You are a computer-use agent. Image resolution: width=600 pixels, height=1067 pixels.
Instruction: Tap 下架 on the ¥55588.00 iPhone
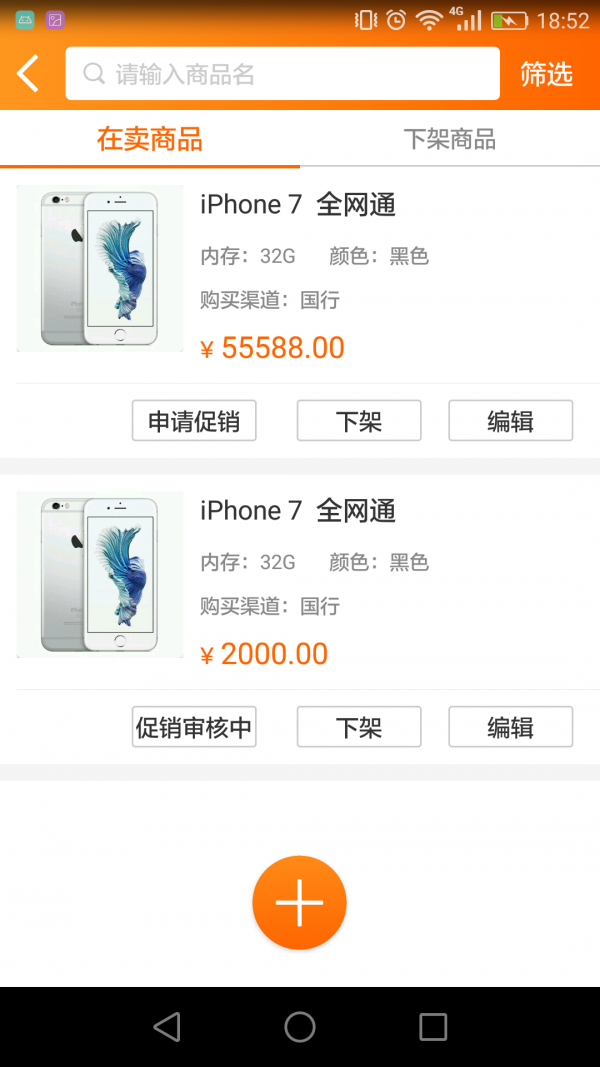tap(359, 421)
